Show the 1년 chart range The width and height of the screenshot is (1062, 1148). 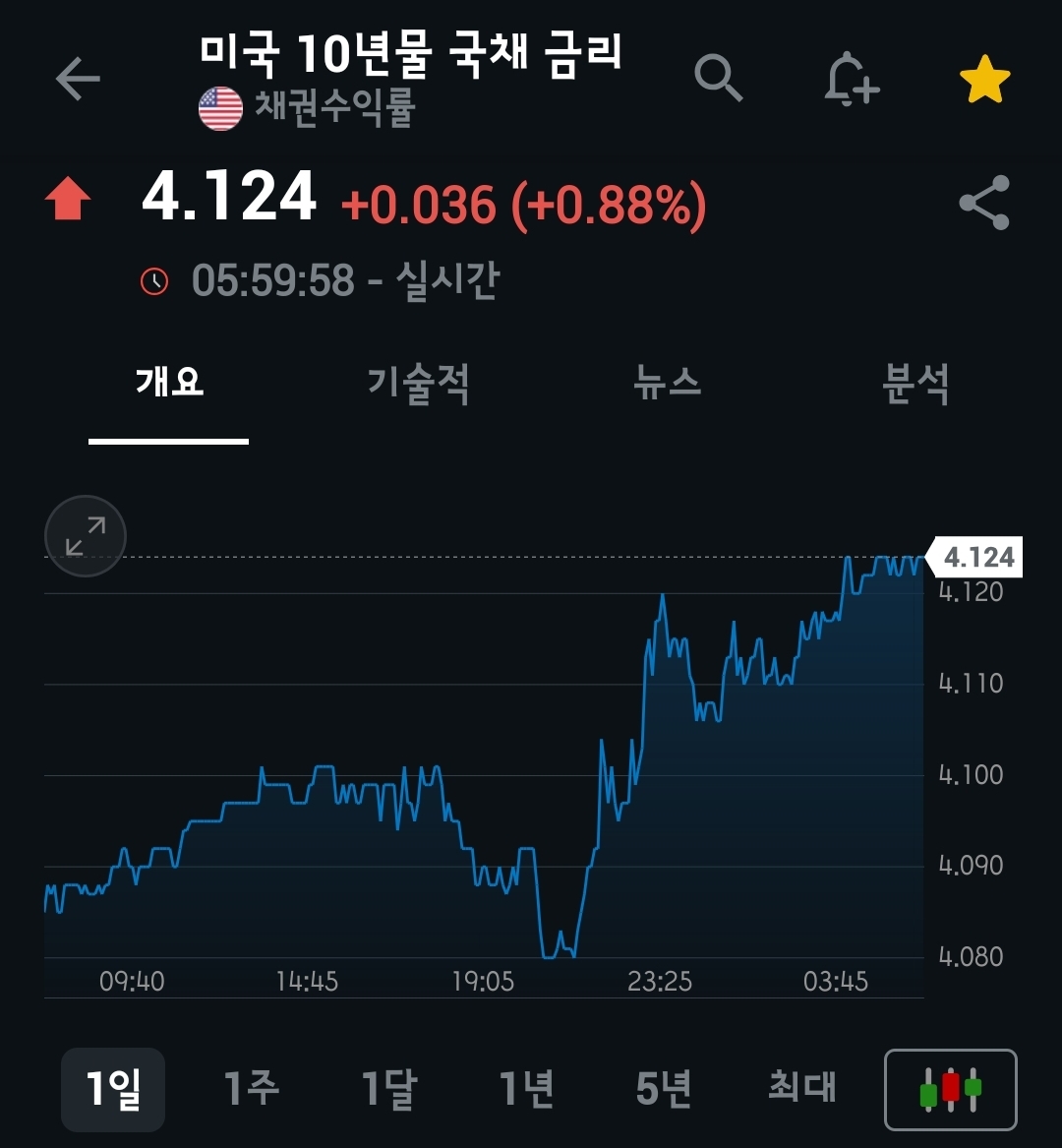[527, 1089]
